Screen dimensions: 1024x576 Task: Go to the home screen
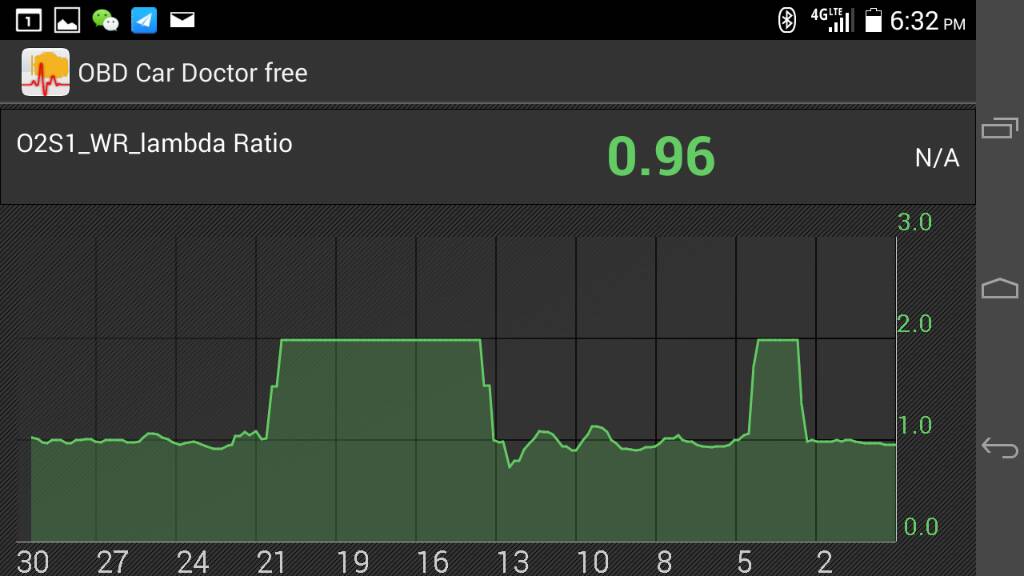[x=999, y=288]
